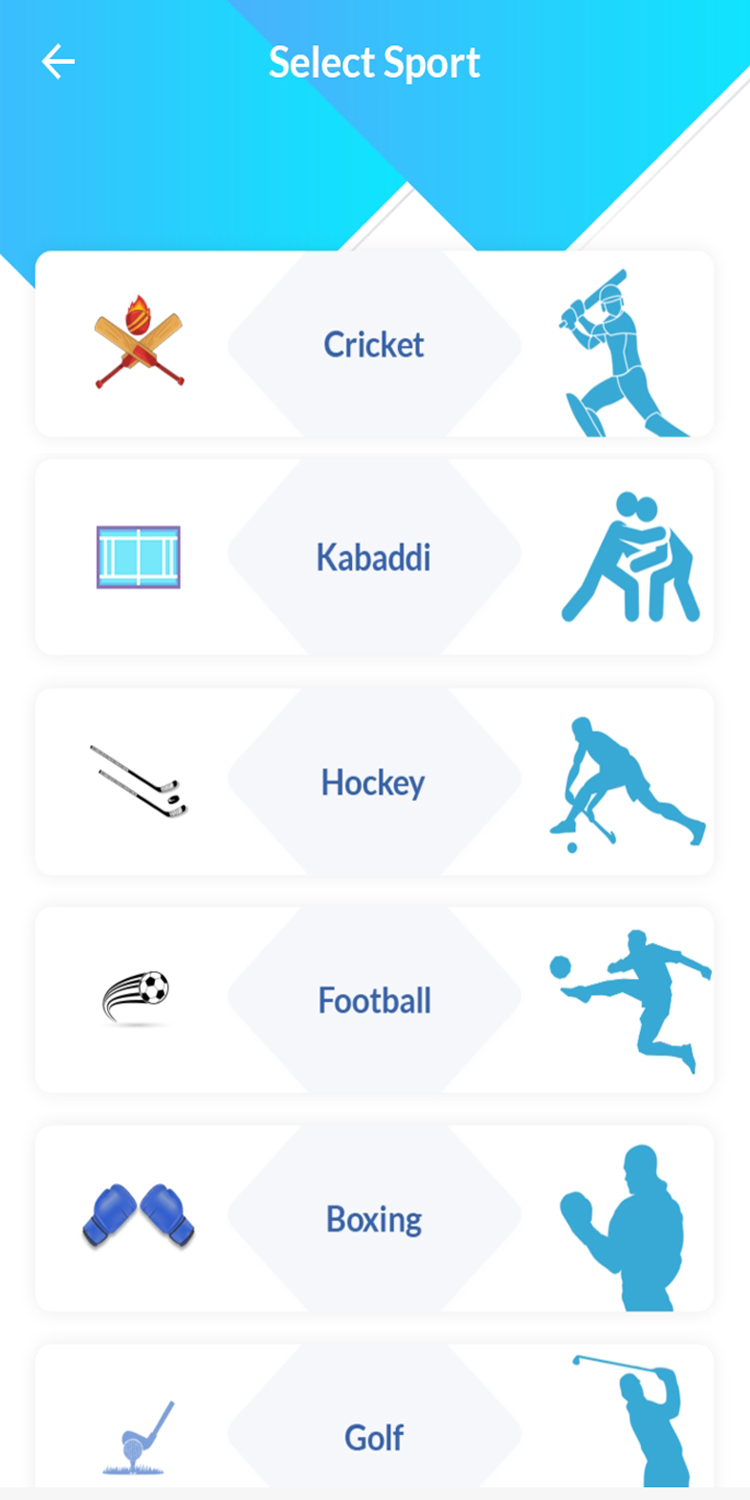The width and height of the screenshot is (750, 1500).
Task: Open the Hockey sport card
Action: click(x=375, y=782)
